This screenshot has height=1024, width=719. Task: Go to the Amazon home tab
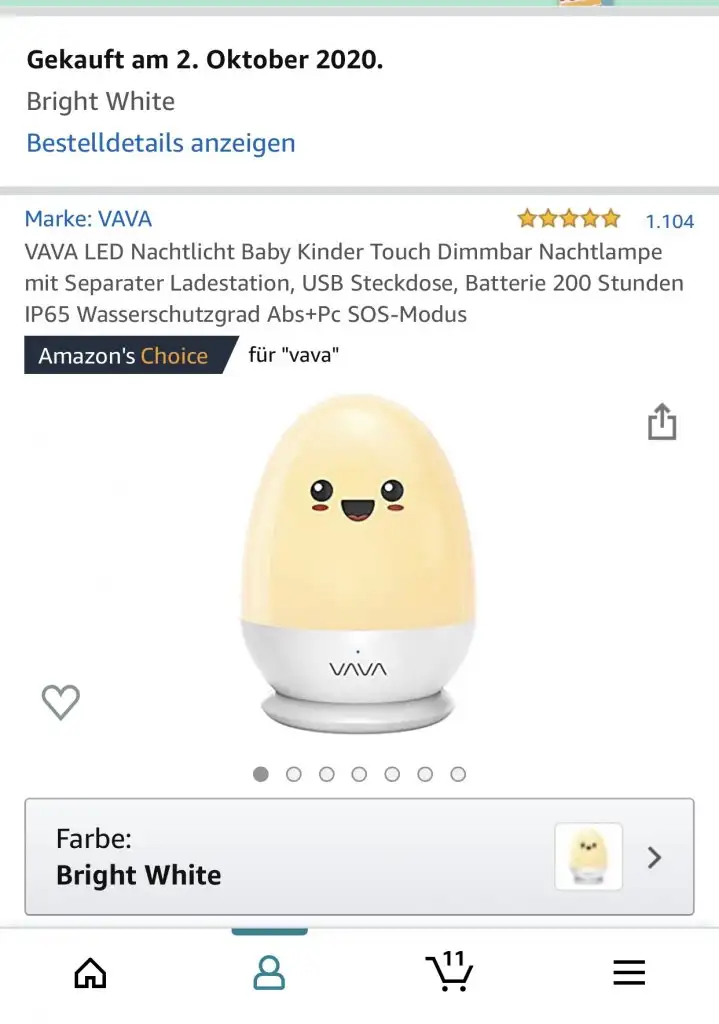[x=90, y=972]
